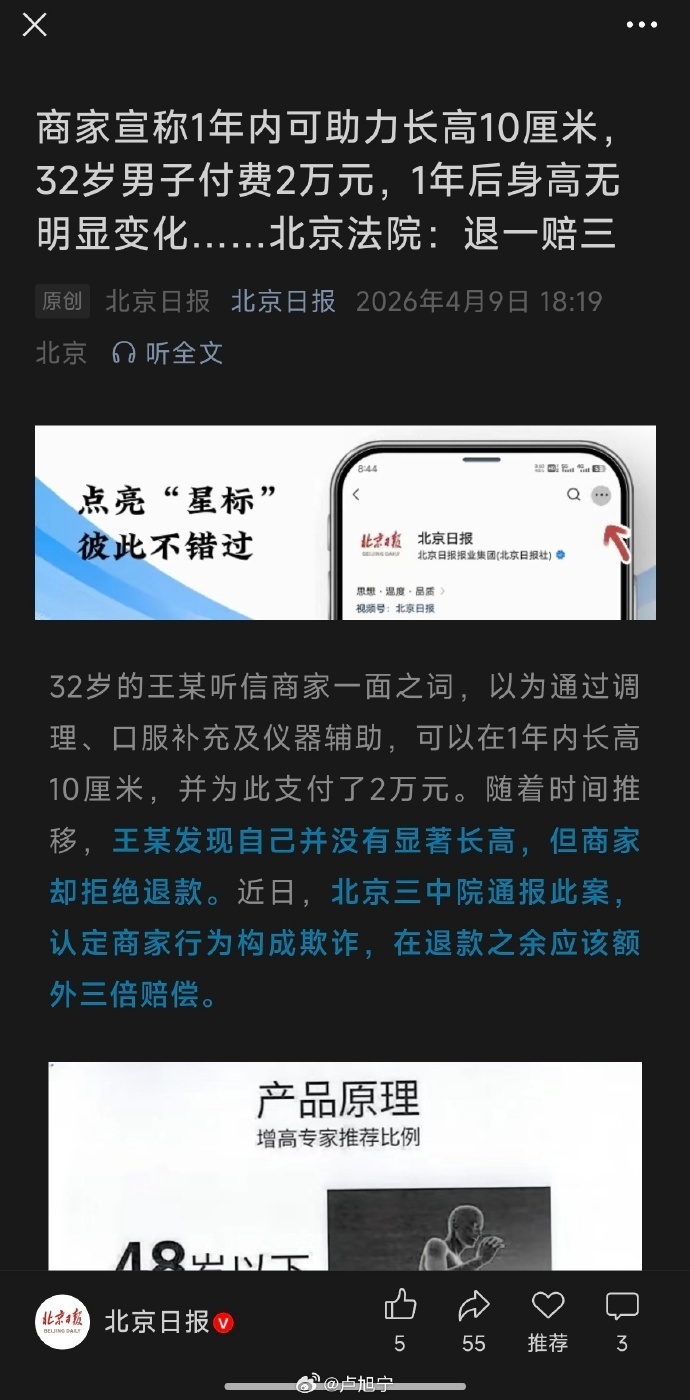Open the comments bubble
The image size is (690, 1400).
click(622, 1306)
